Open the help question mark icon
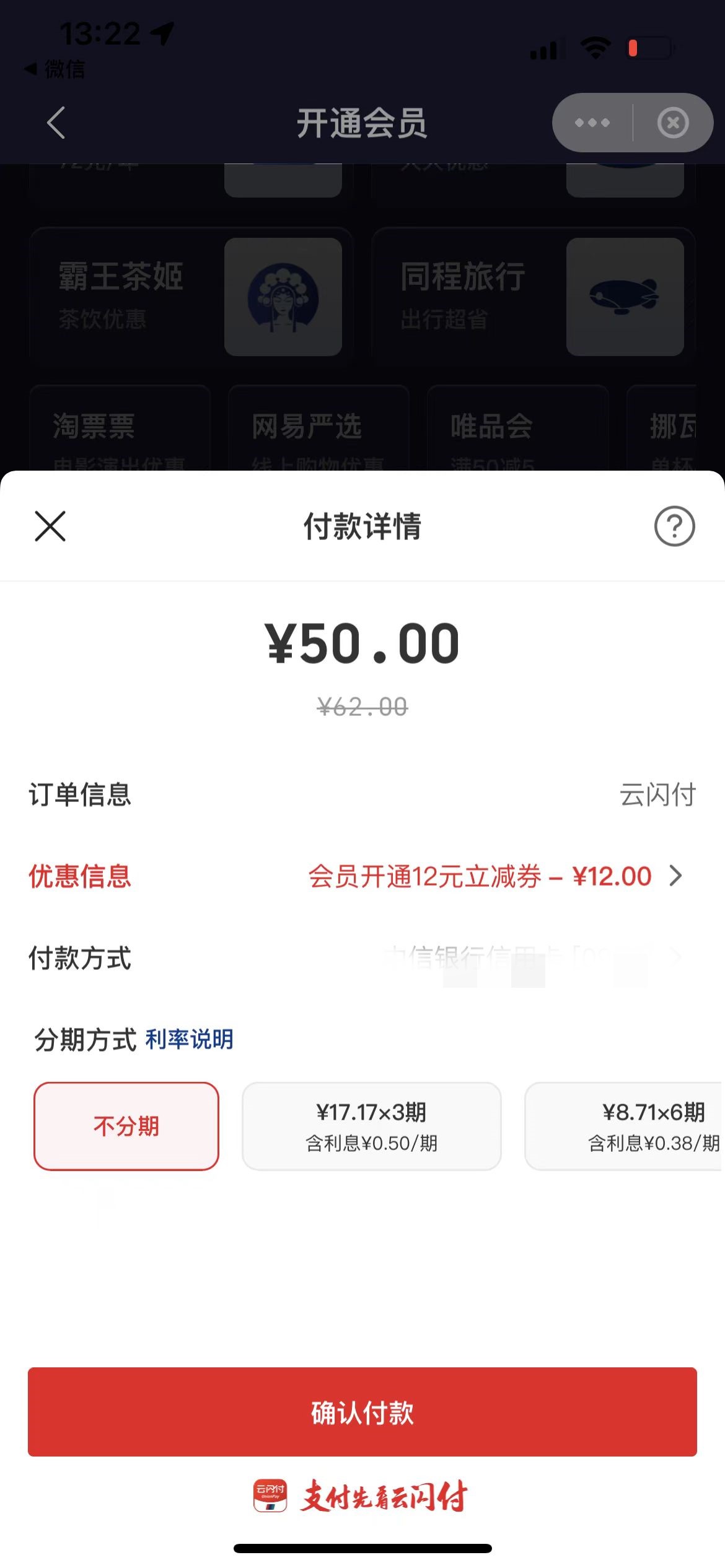This screenshot has width=725, height=1568. click(x=674, y=526)
